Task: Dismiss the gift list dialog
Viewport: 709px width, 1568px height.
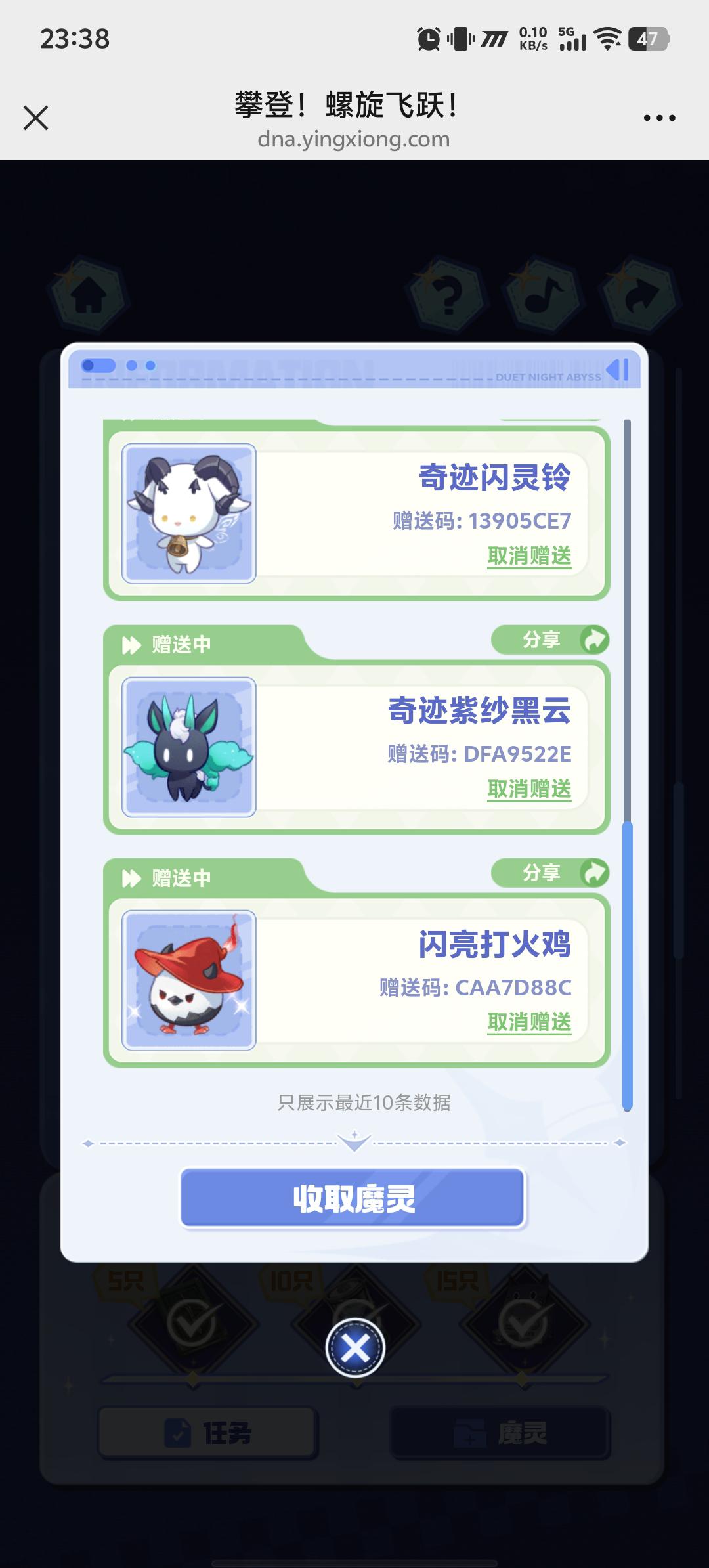Action: tap(355, 1349)
